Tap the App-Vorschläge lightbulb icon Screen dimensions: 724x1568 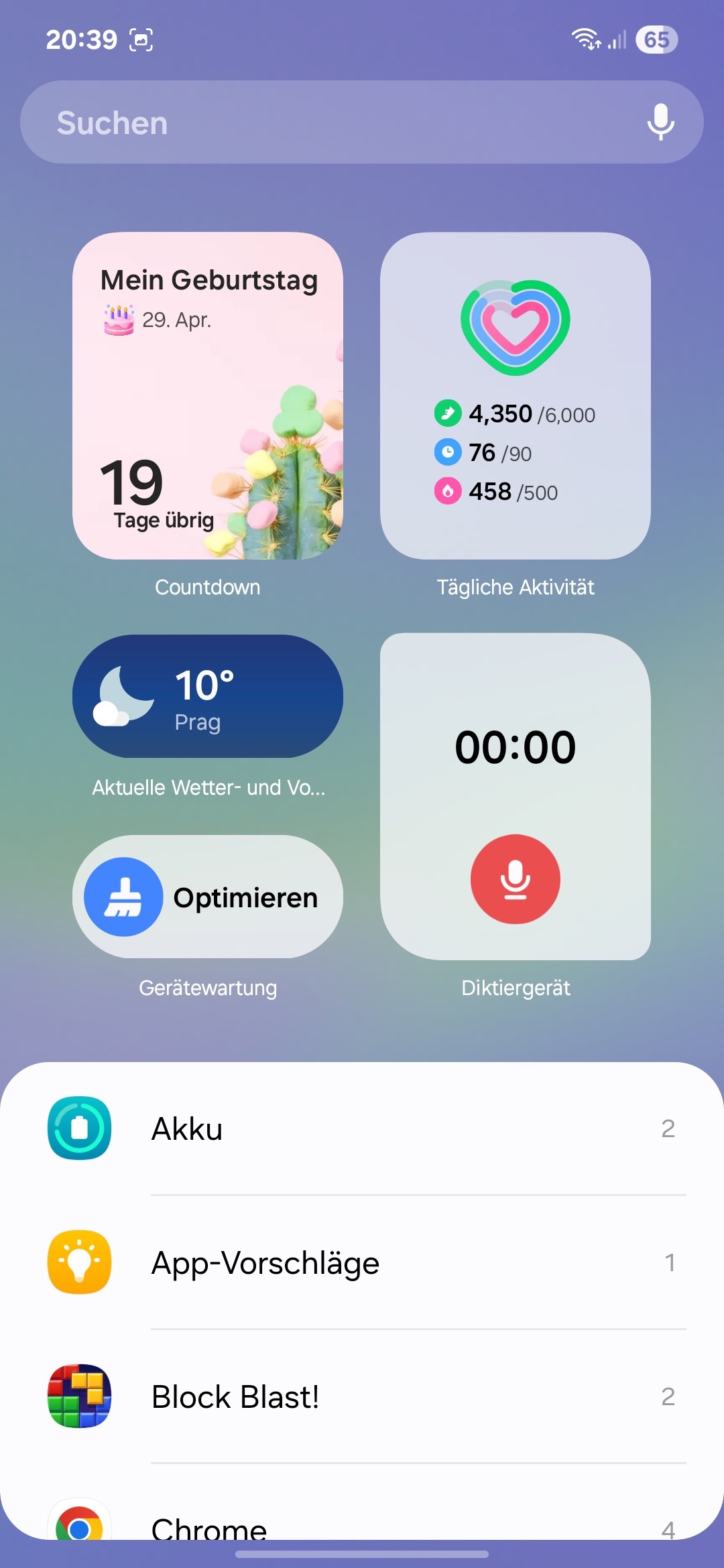pyautogui.click(x=79, y=1262)
